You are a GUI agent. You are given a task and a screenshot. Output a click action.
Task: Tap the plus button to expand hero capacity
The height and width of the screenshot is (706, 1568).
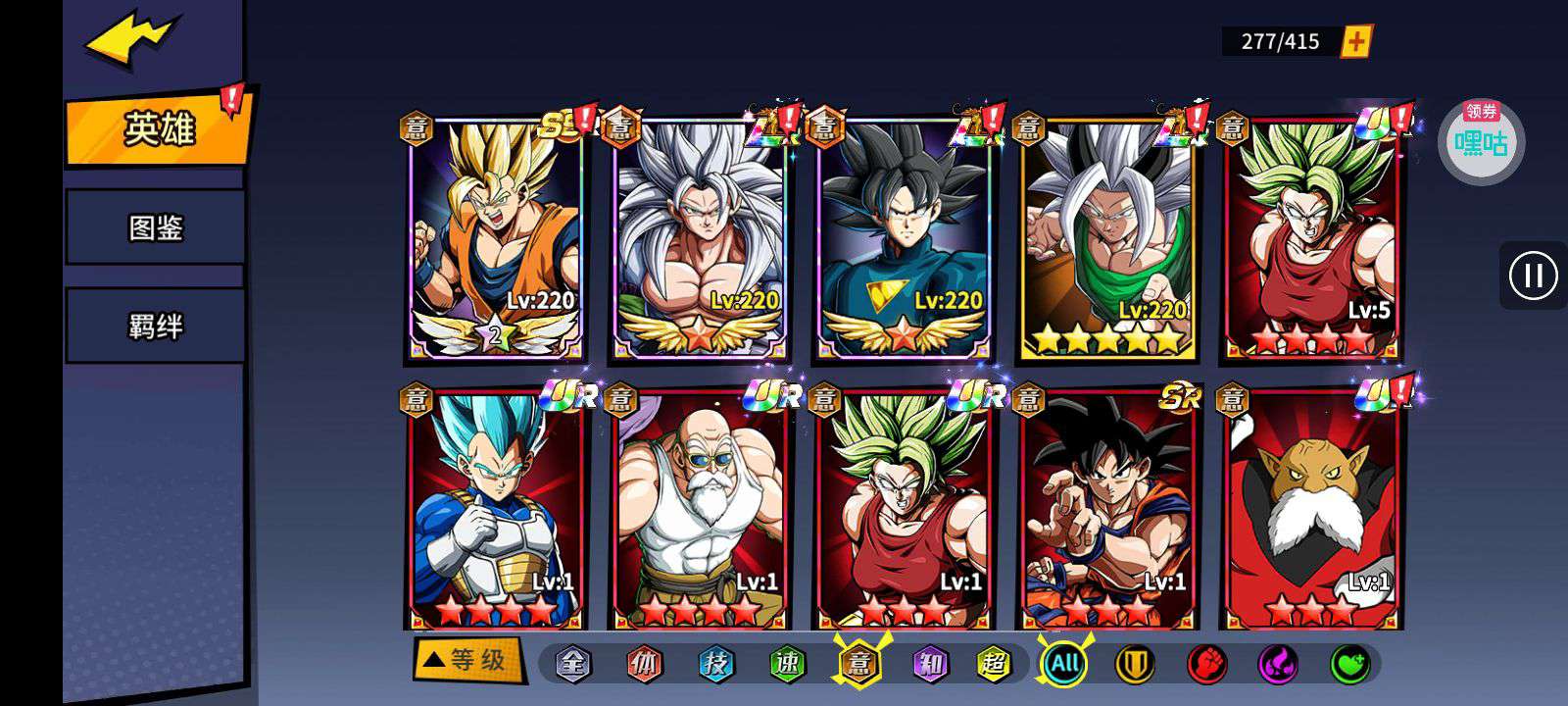click(1356, 41)
